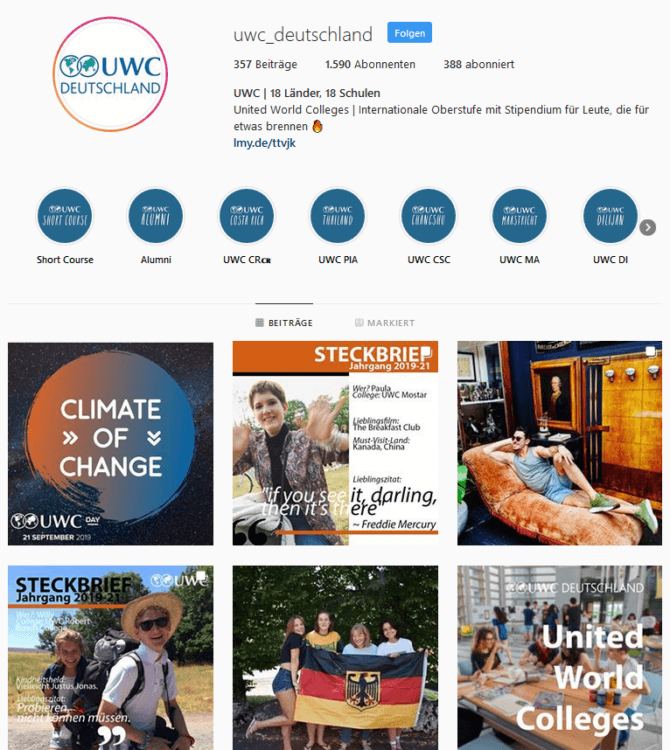The image size is (670, 750).
Task: View the 1.590 Abonnenten followers list
Action: (370, 64)
